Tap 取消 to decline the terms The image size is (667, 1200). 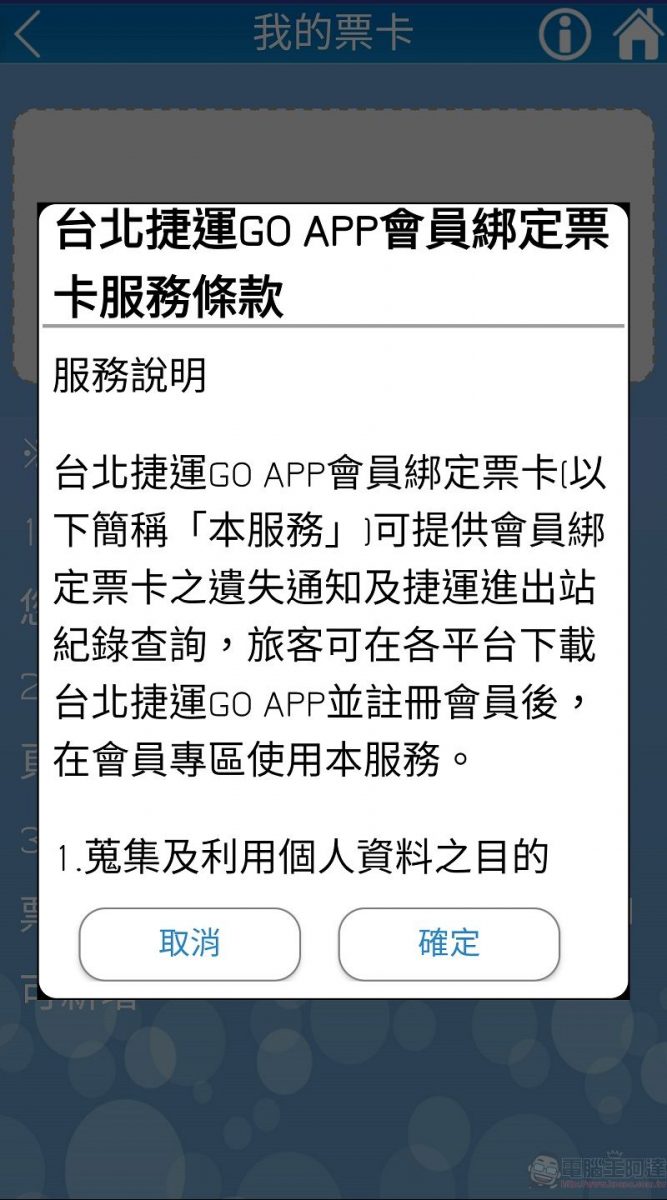click(x=190, y=943)
